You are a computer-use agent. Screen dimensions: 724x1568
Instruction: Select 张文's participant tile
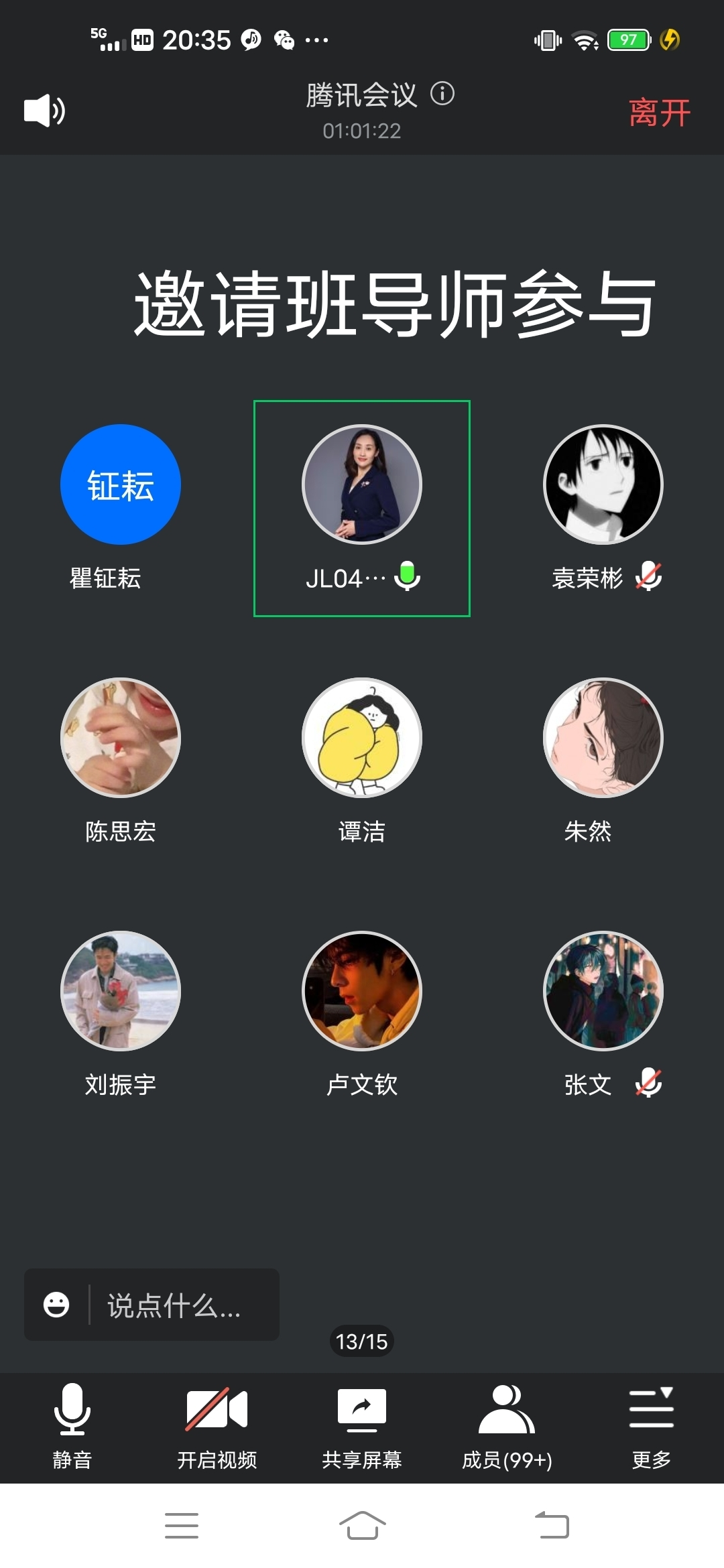[603, 992]
